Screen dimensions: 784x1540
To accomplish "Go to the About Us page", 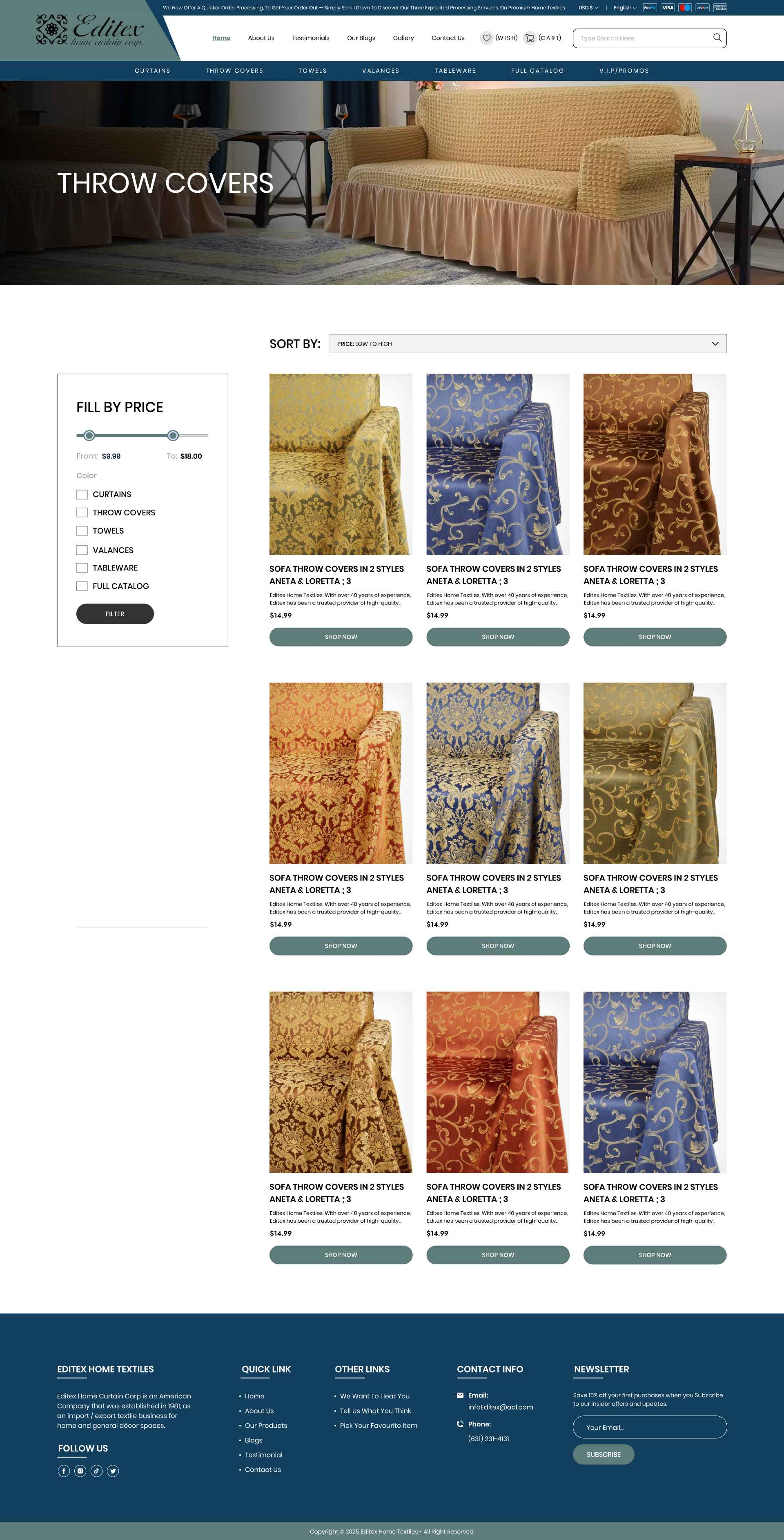I will tap(261, 38).
